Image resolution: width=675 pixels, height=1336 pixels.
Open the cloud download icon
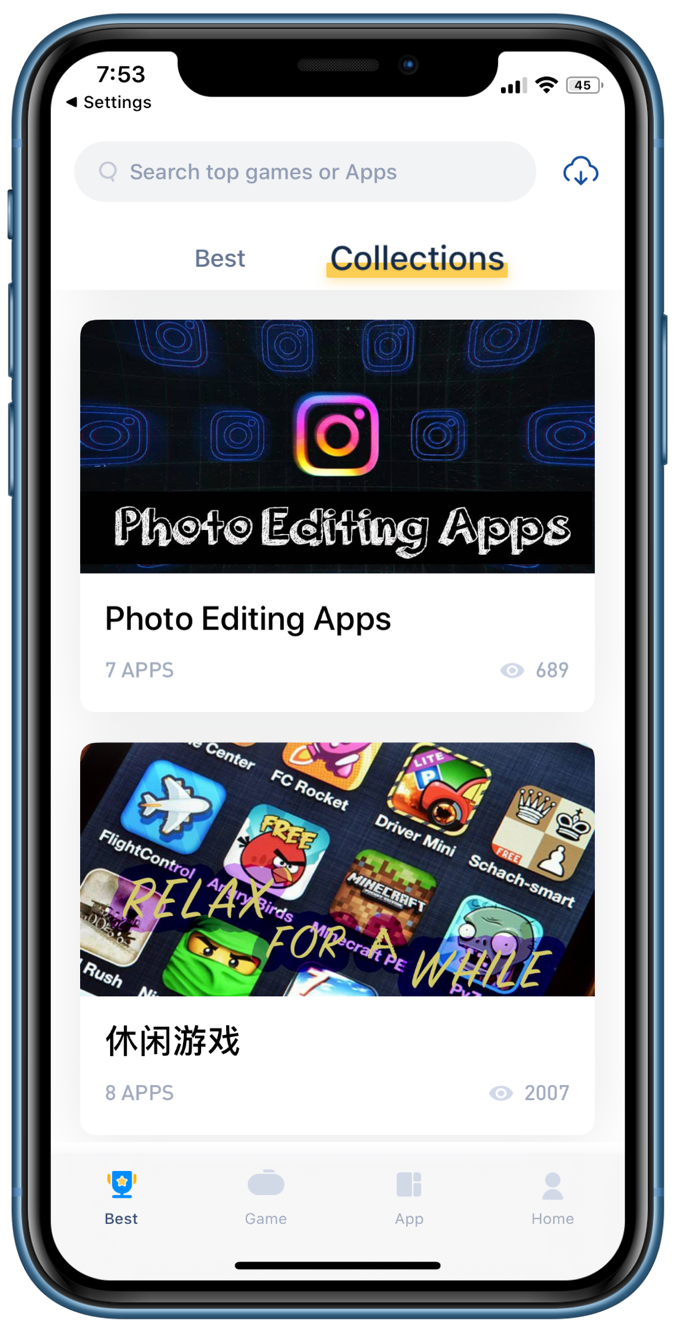pyautogui.click(x=580, y=172)
